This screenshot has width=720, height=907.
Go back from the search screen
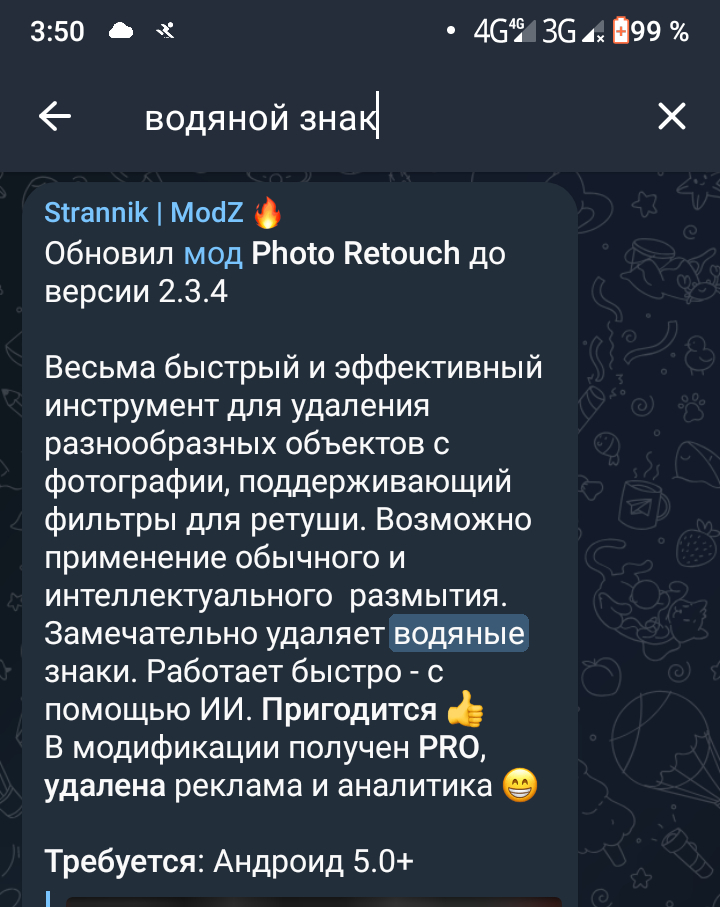55,117
